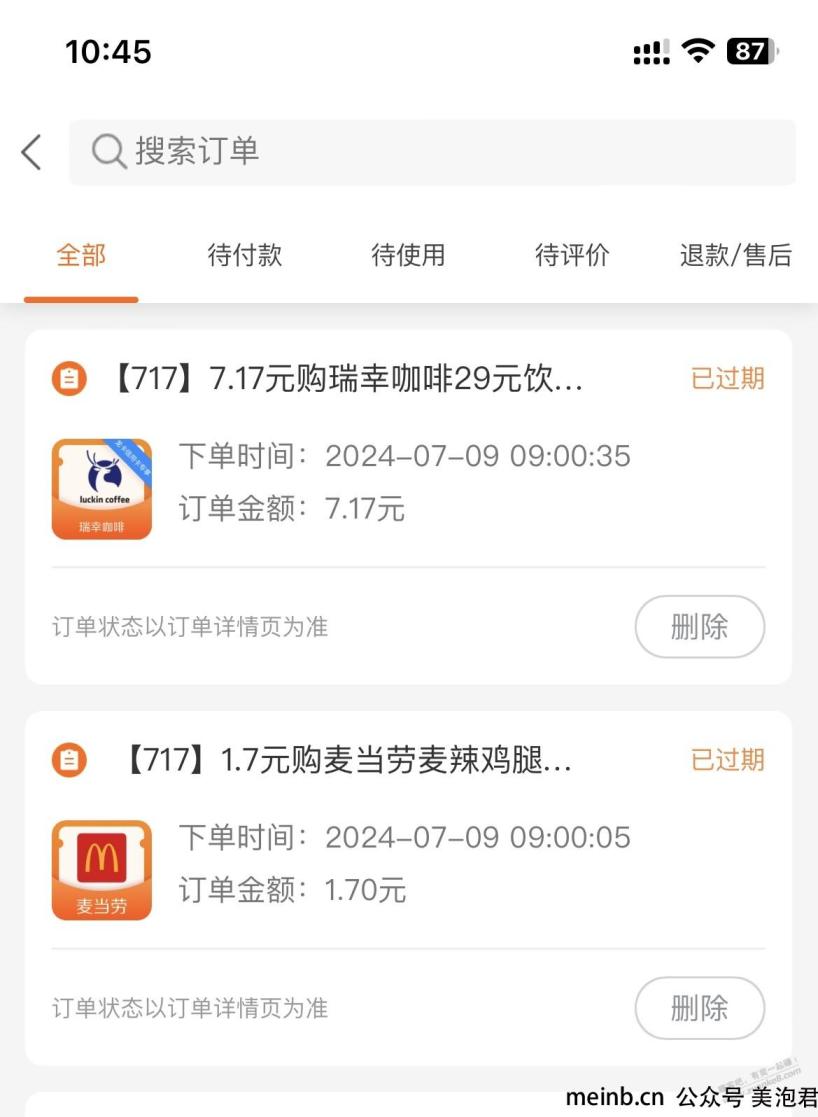818x1117 pixels.
Task: Switch to the 待付款 tab
Action: click(245, 256)
